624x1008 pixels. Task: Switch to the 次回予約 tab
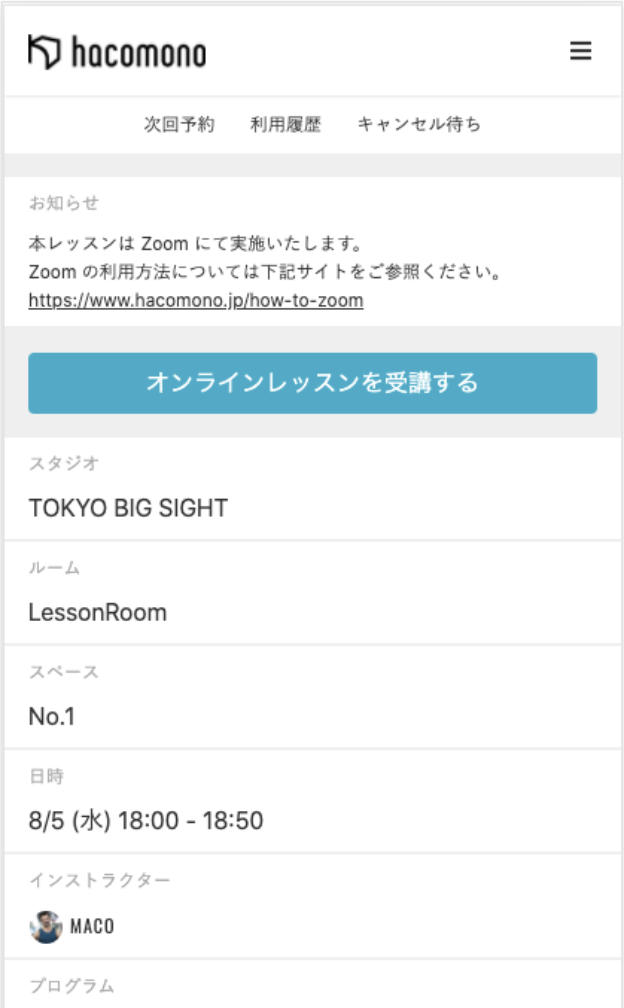tap(179, 125)
